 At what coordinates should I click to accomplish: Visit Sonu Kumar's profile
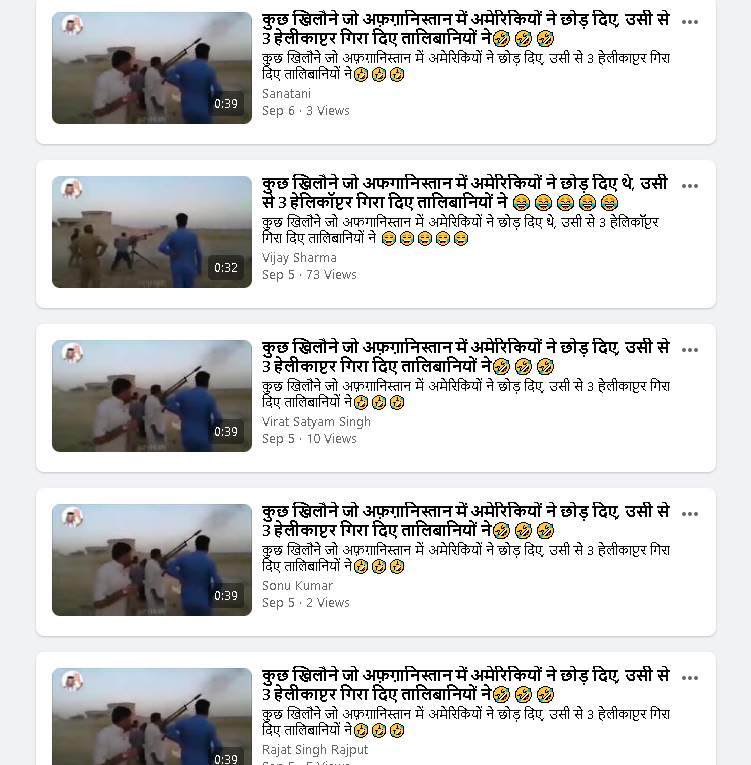tap(297, 585)
